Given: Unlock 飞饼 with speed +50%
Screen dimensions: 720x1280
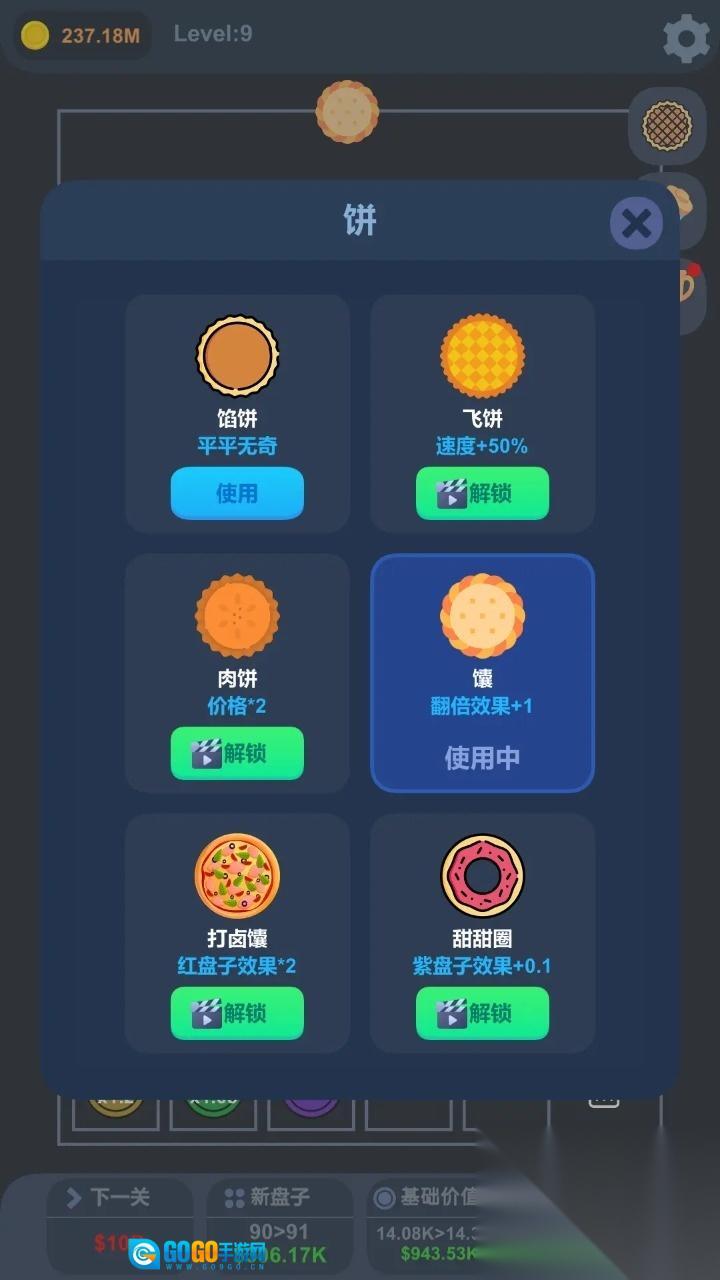Looking at the screenshot, I should tap(482, 493).
